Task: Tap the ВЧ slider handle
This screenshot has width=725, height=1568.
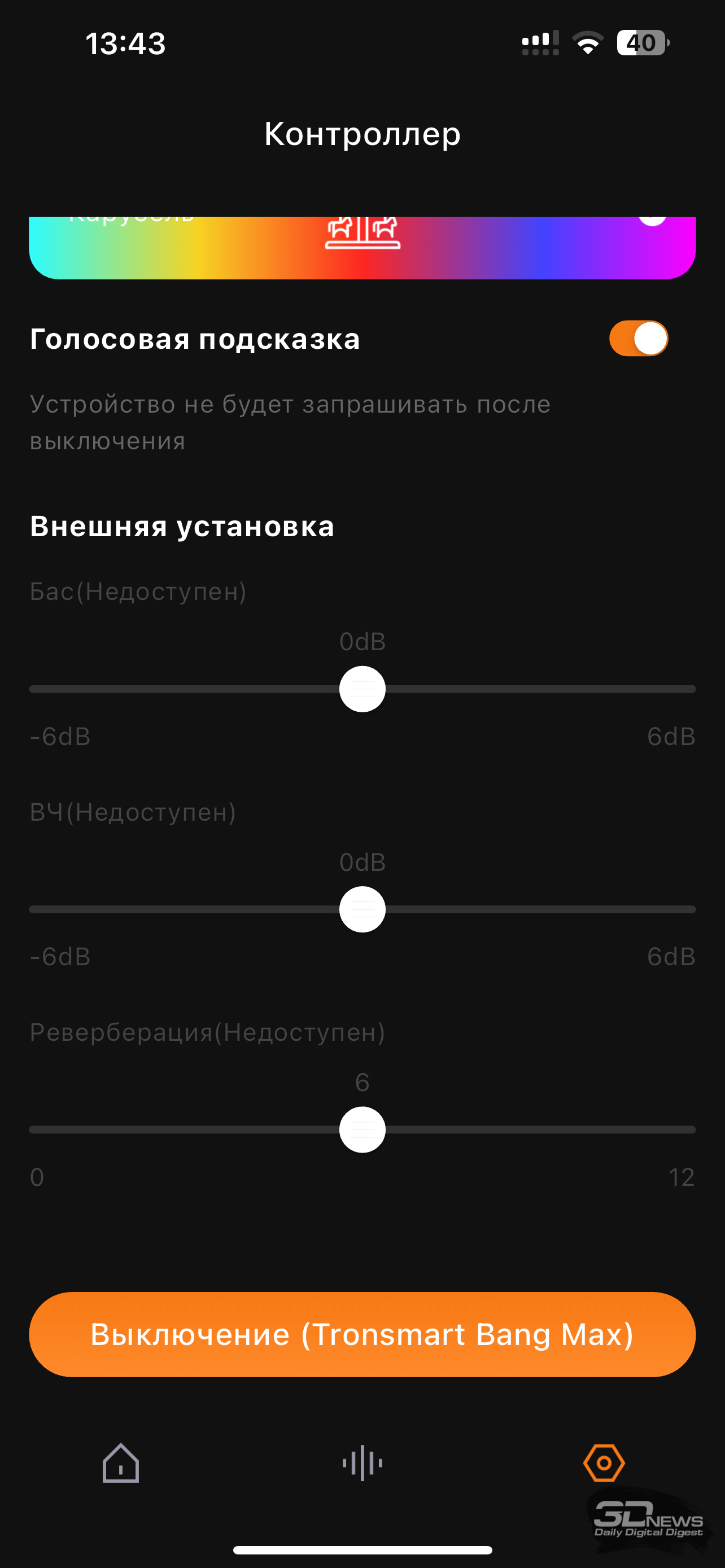Action: tap(362, 909)
